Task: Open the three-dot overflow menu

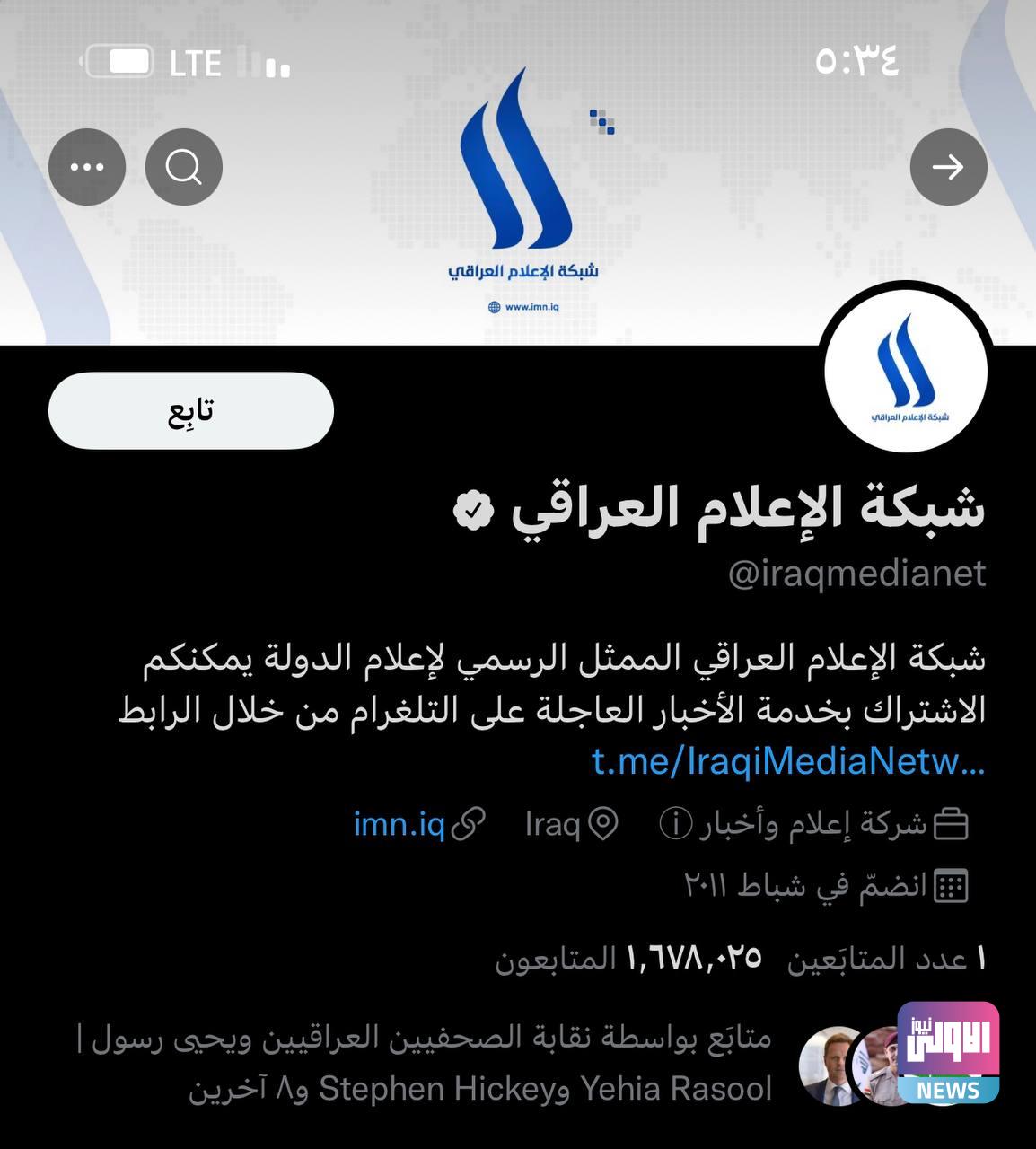Action: click(87, 167)
